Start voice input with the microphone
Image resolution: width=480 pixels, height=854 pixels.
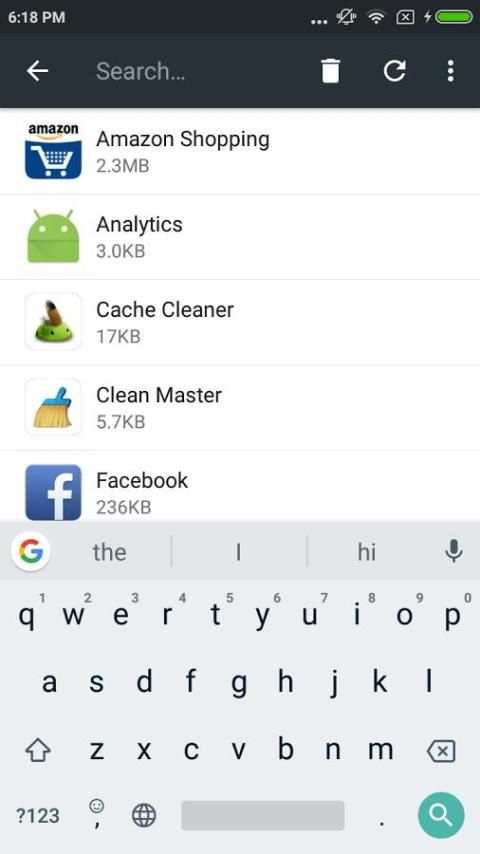coord(453,551)
